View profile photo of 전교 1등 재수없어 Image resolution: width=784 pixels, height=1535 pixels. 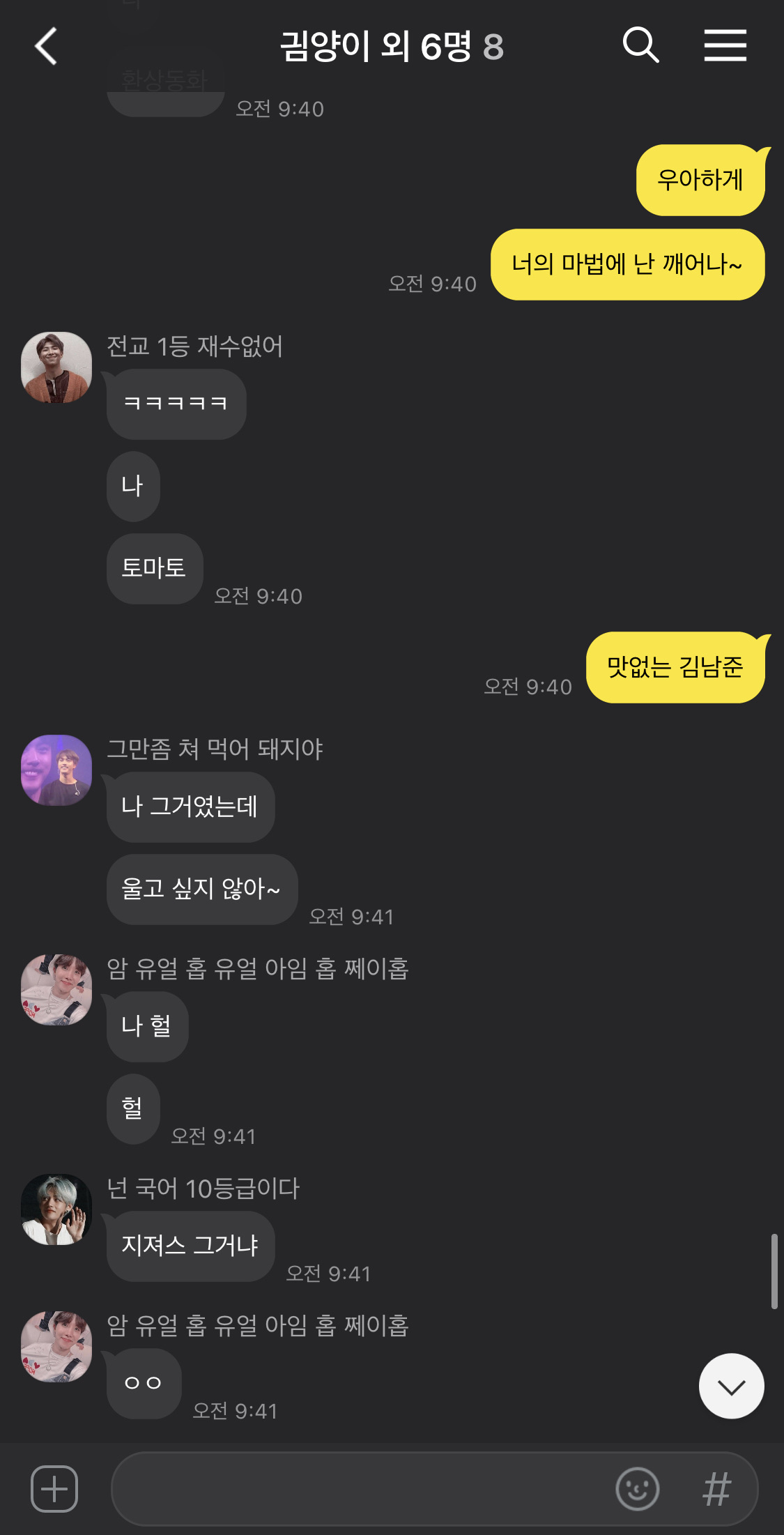(56, 367)
